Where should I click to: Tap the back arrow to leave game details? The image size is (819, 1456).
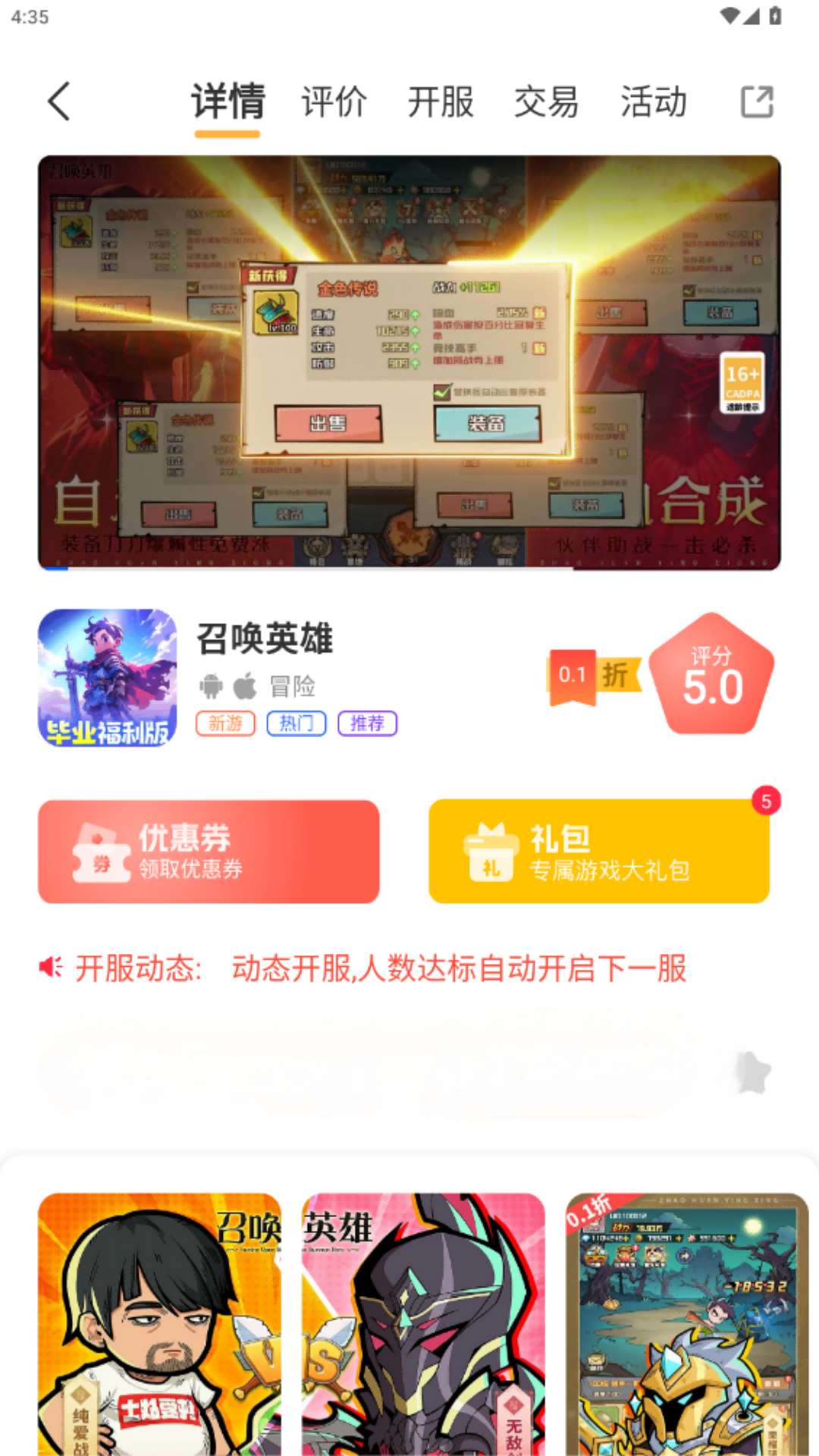point(60,101)
